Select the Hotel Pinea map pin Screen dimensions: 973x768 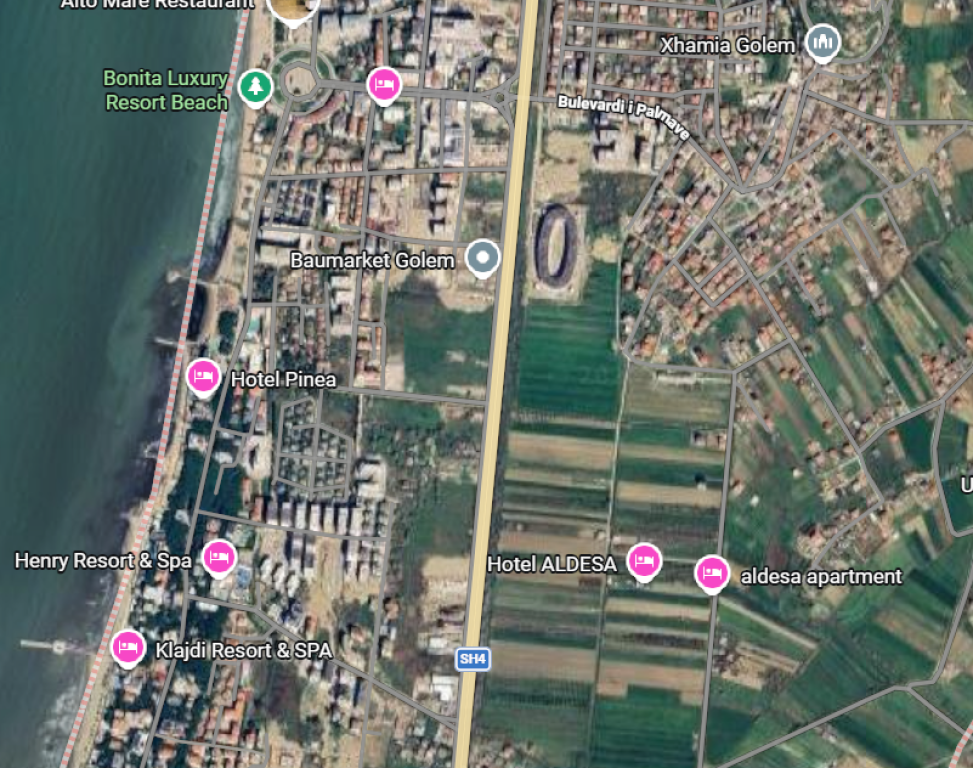click(204, 377)
